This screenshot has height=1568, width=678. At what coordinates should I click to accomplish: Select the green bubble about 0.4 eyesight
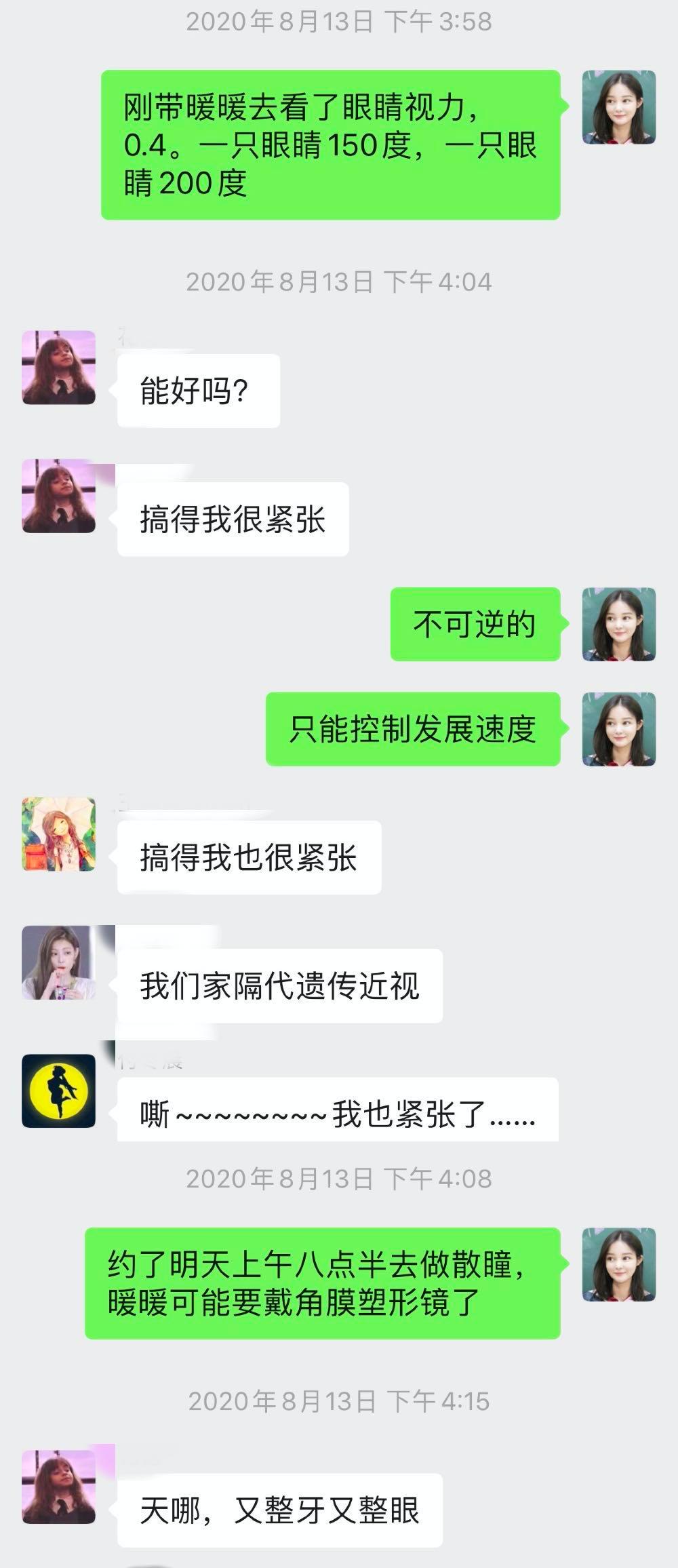pos(332,144)
